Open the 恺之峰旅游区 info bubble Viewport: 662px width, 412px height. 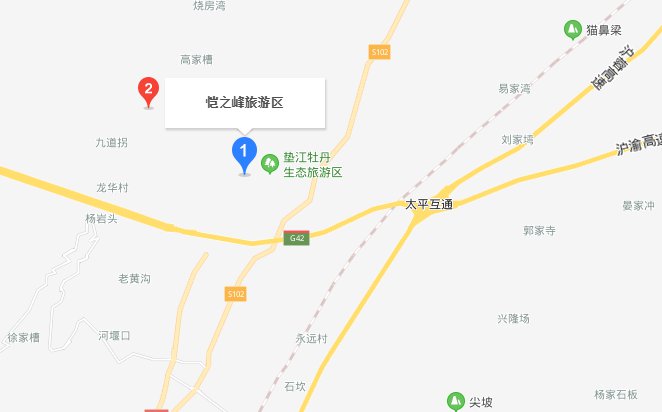point(245,103)
